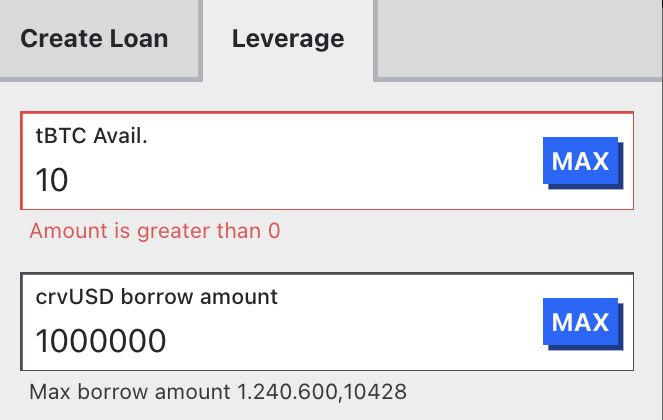The image size is (663, 420).
Task: Hit MAX for the tBTC amount
Action: (x=581, y=161)
